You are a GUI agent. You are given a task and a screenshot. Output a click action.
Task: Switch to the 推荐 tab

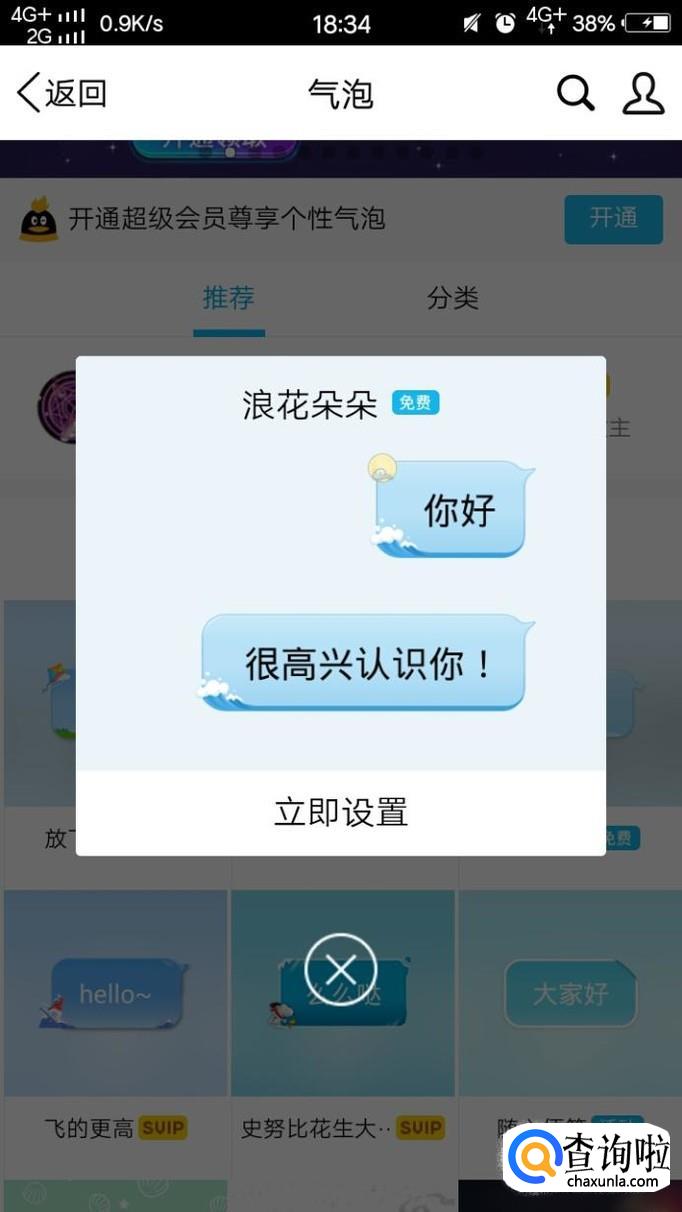pyautogui.click(x=229, y=298)
